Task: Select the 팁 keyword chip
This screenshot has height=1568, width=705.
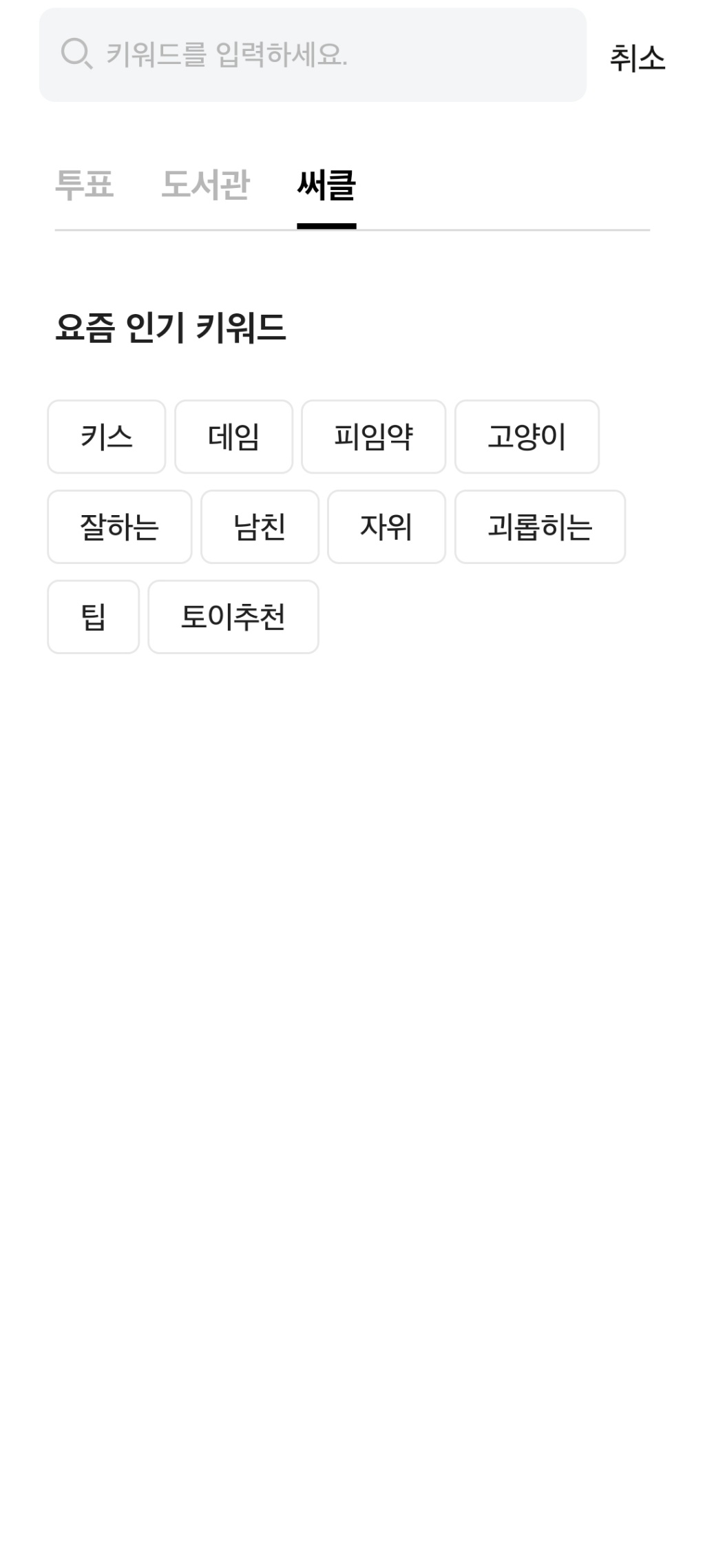Action: coord(93,616)
